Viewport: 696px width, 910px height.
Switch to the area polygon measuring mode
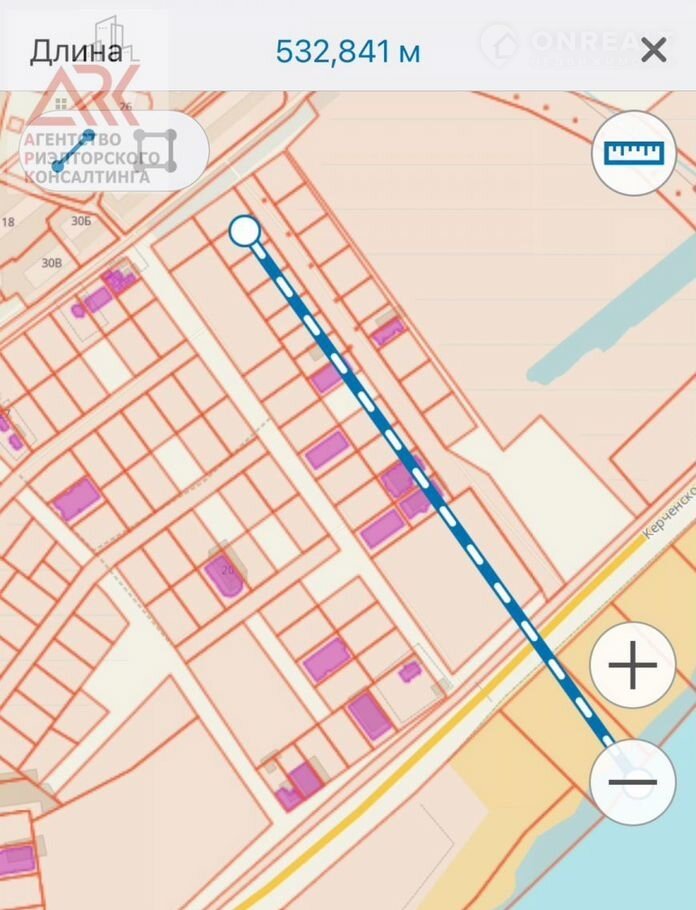tap(156, 151)
